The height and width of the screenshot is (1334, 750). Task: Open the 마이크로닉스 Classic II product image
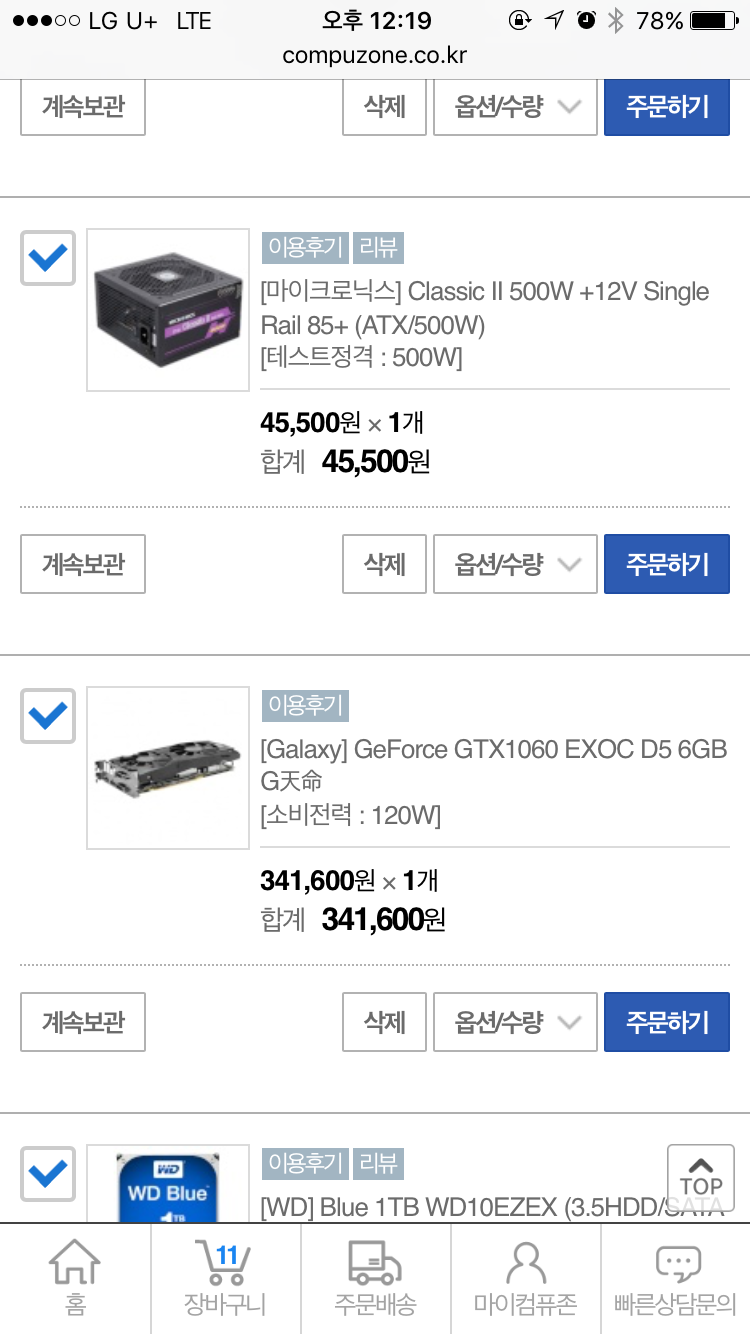168,310
